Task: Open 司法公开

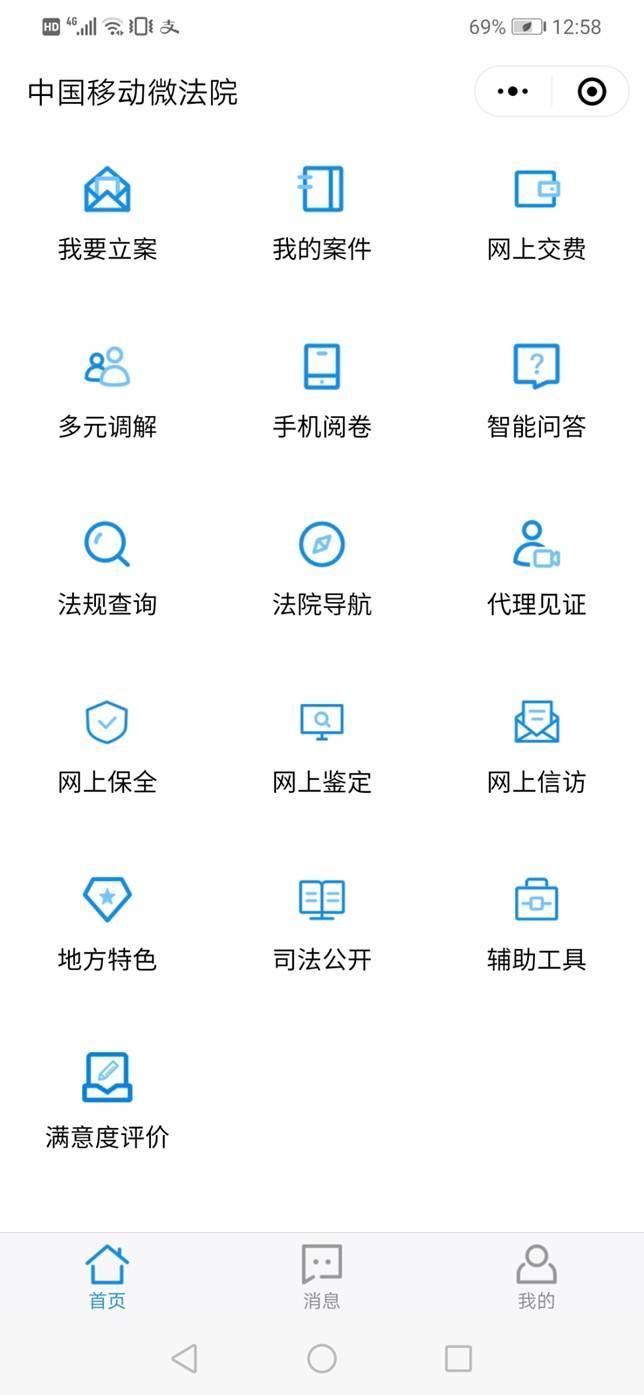Action: coord(322,925)
